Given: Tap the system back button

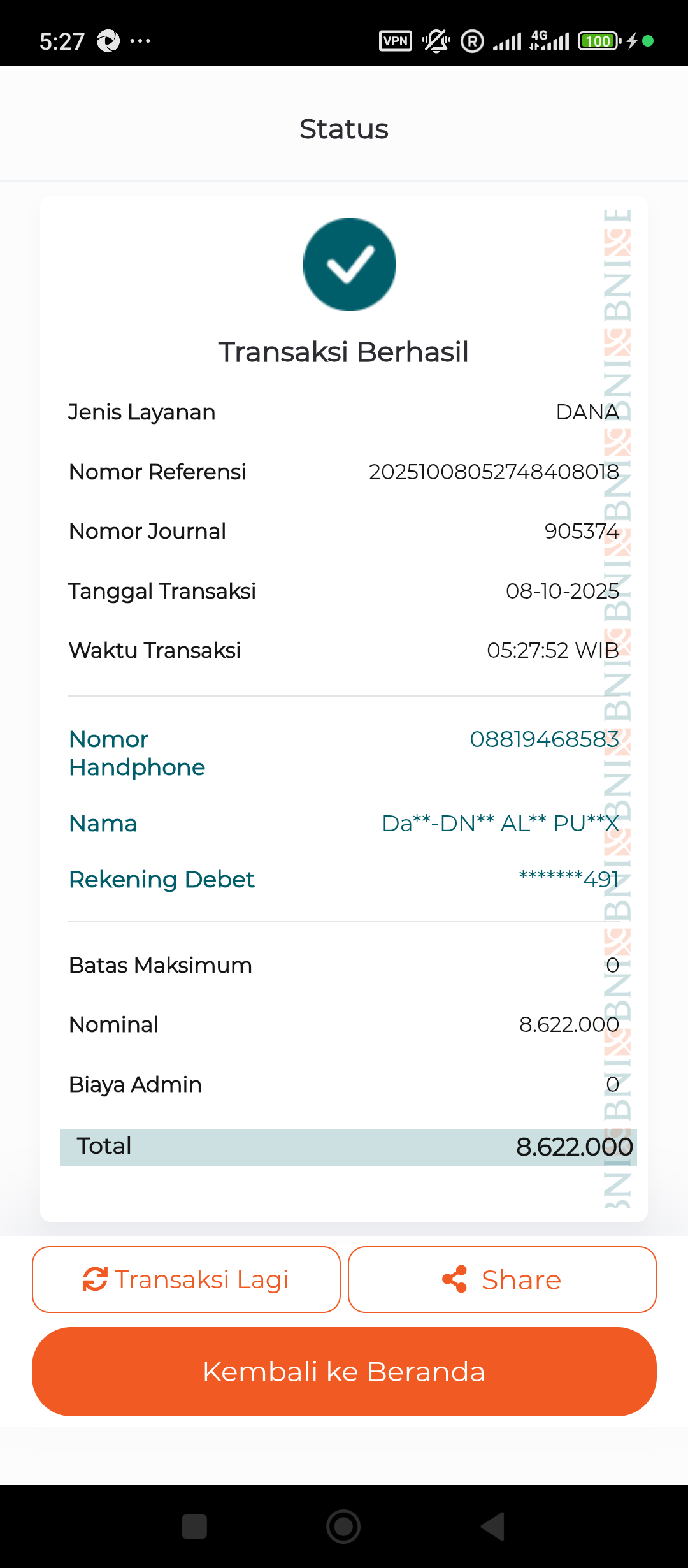Looking at the screenshot, I should 492,1527.
